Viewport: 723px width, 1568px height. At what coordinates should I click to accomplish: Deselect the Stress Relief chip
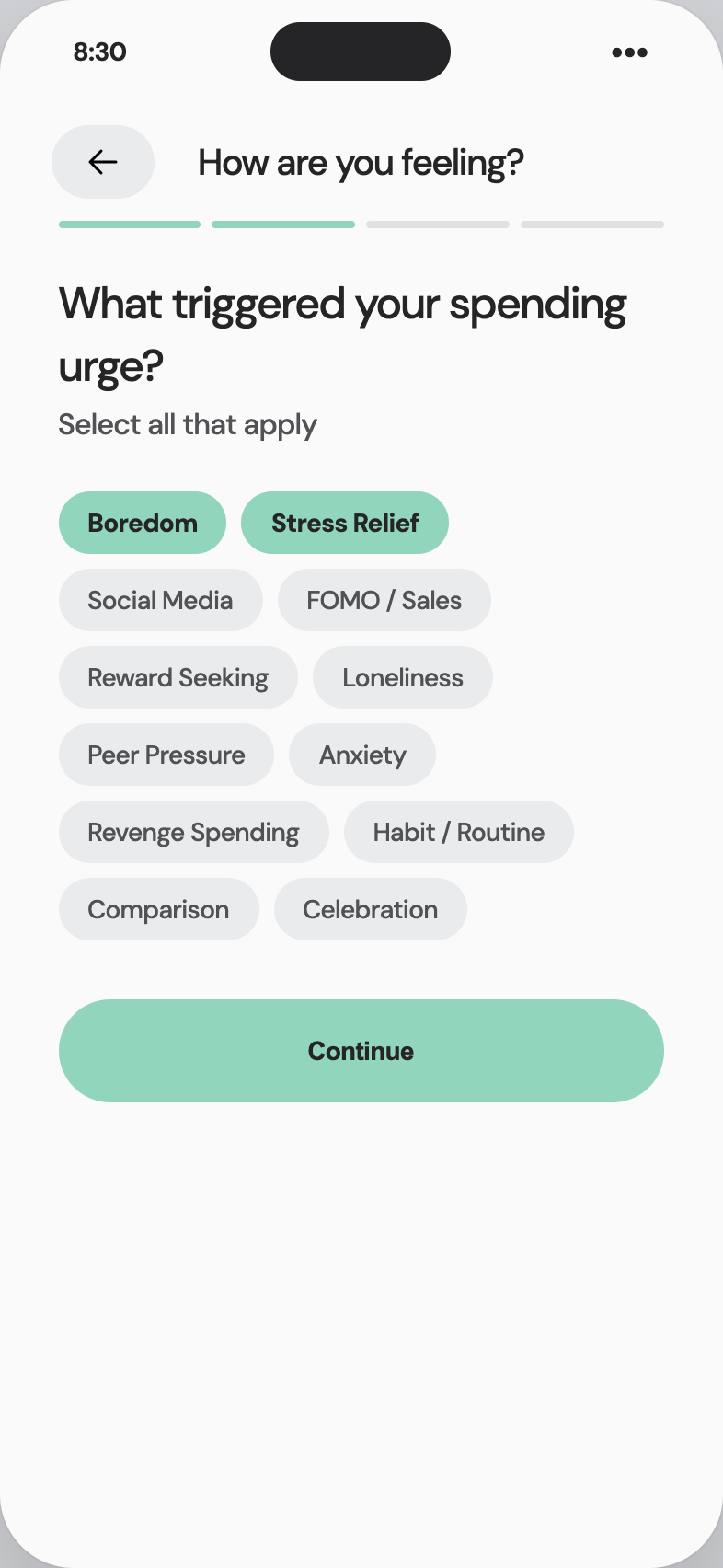coord(345,523)
